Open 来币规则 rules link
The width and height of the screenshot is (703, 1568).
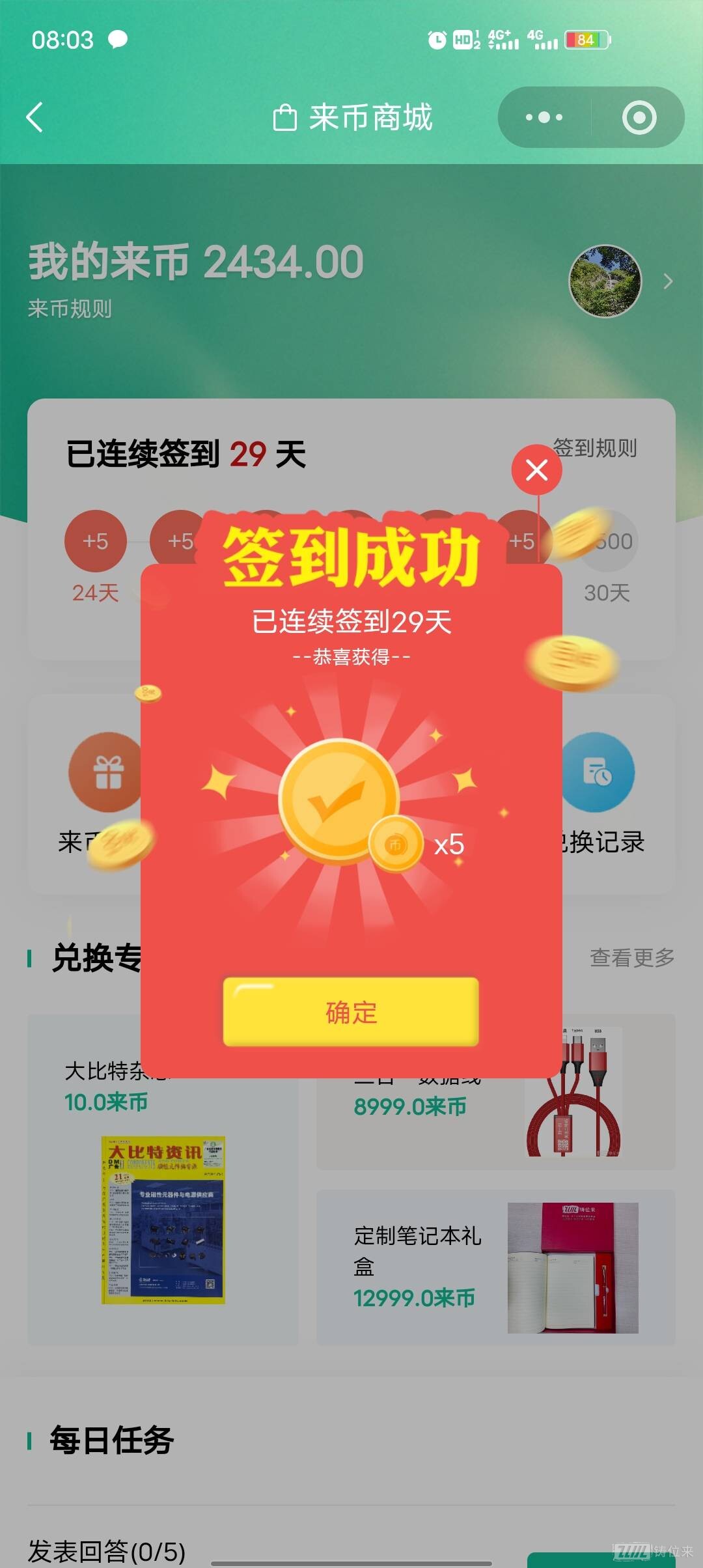(x=70, y=309)
